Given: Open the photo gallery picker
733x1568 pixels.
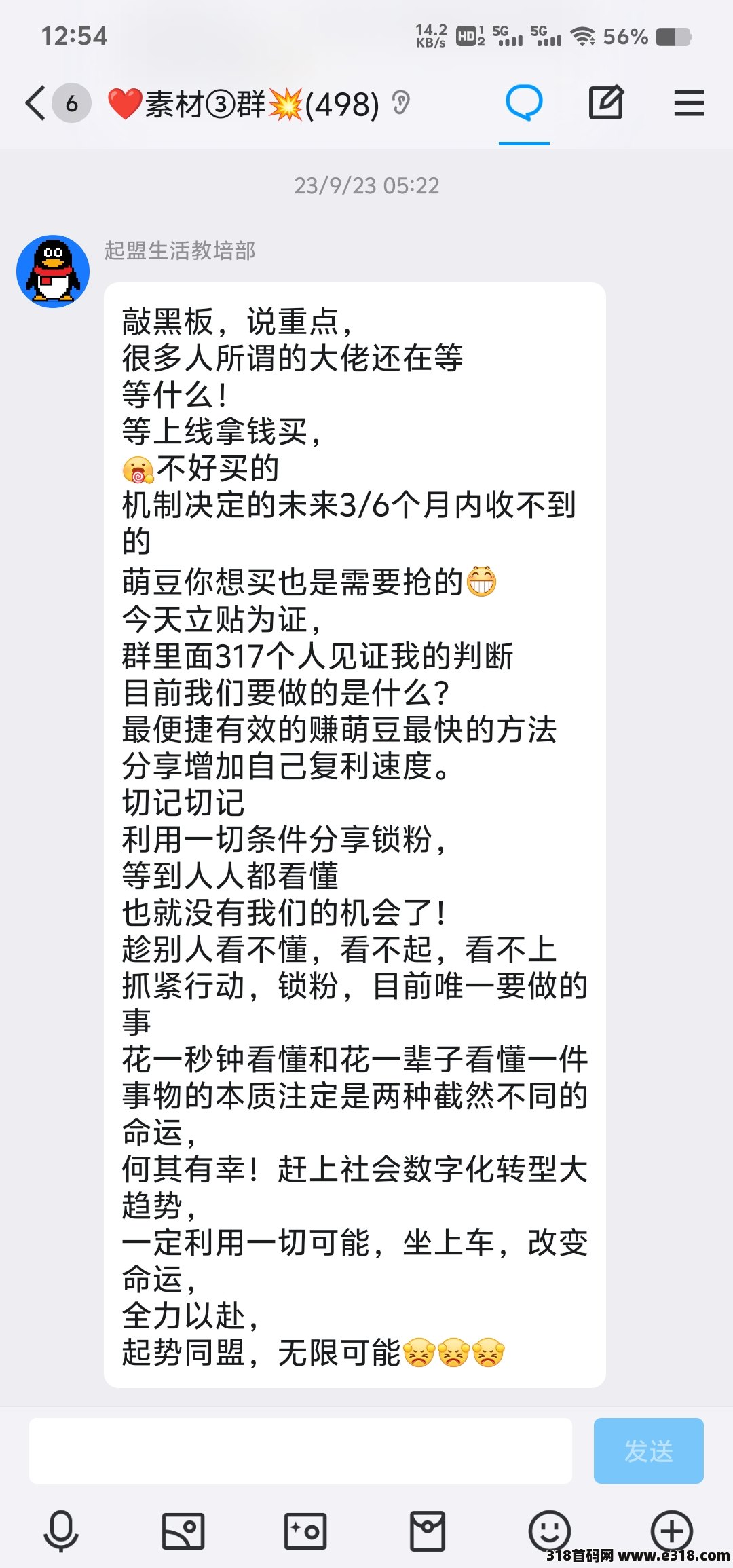Looking at the screenshot, I should pyautogui.click(x=183, y=1531).
